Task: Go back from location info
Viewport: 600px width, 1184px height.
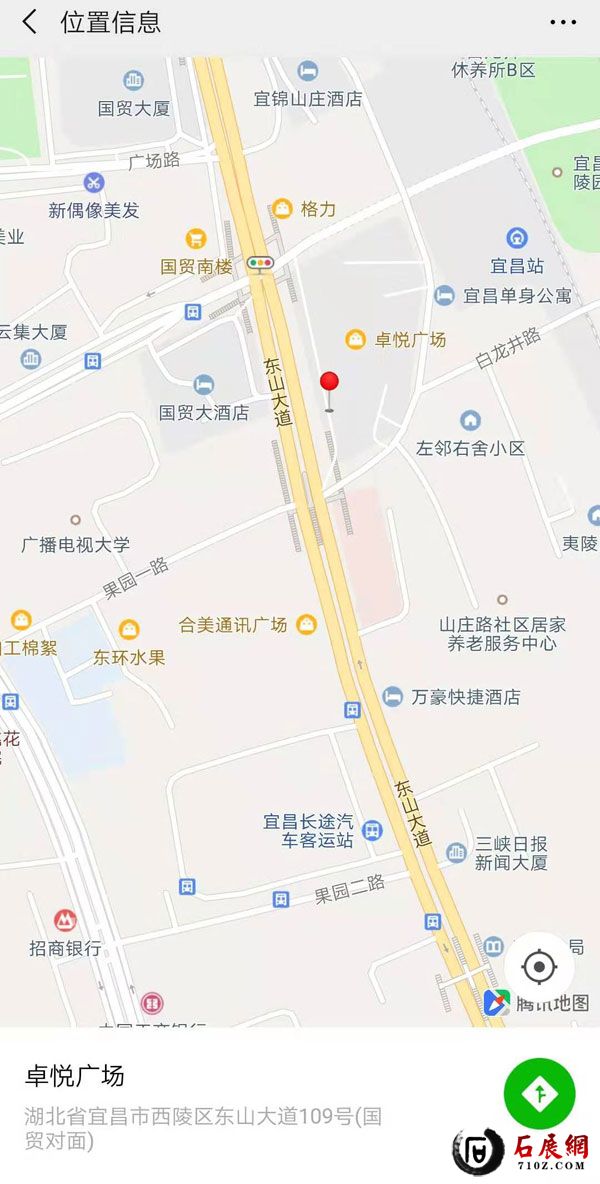Action: coord(30,22)
